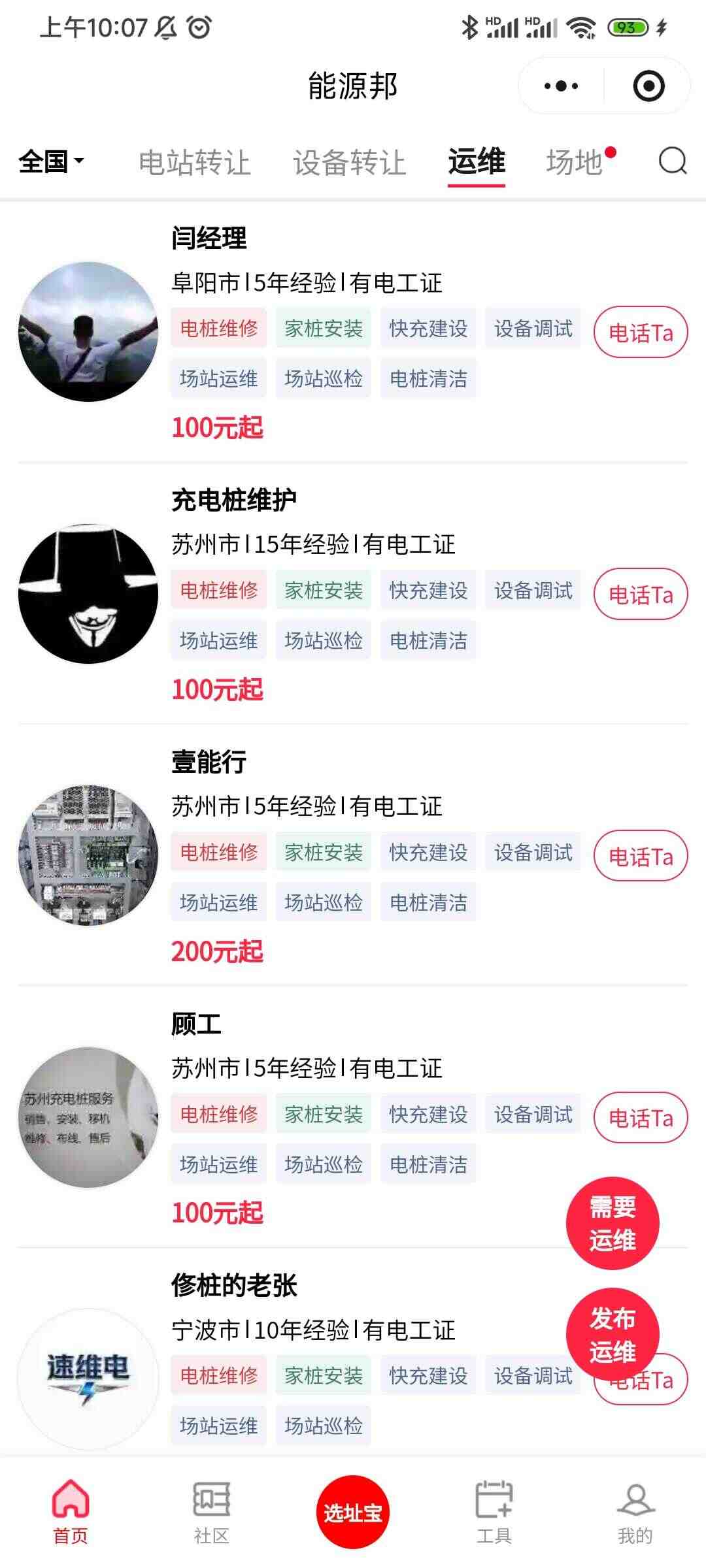Call 顾工 via 电话Ta button
The width and height of the screenshot is (706, 1568).
641,1118
